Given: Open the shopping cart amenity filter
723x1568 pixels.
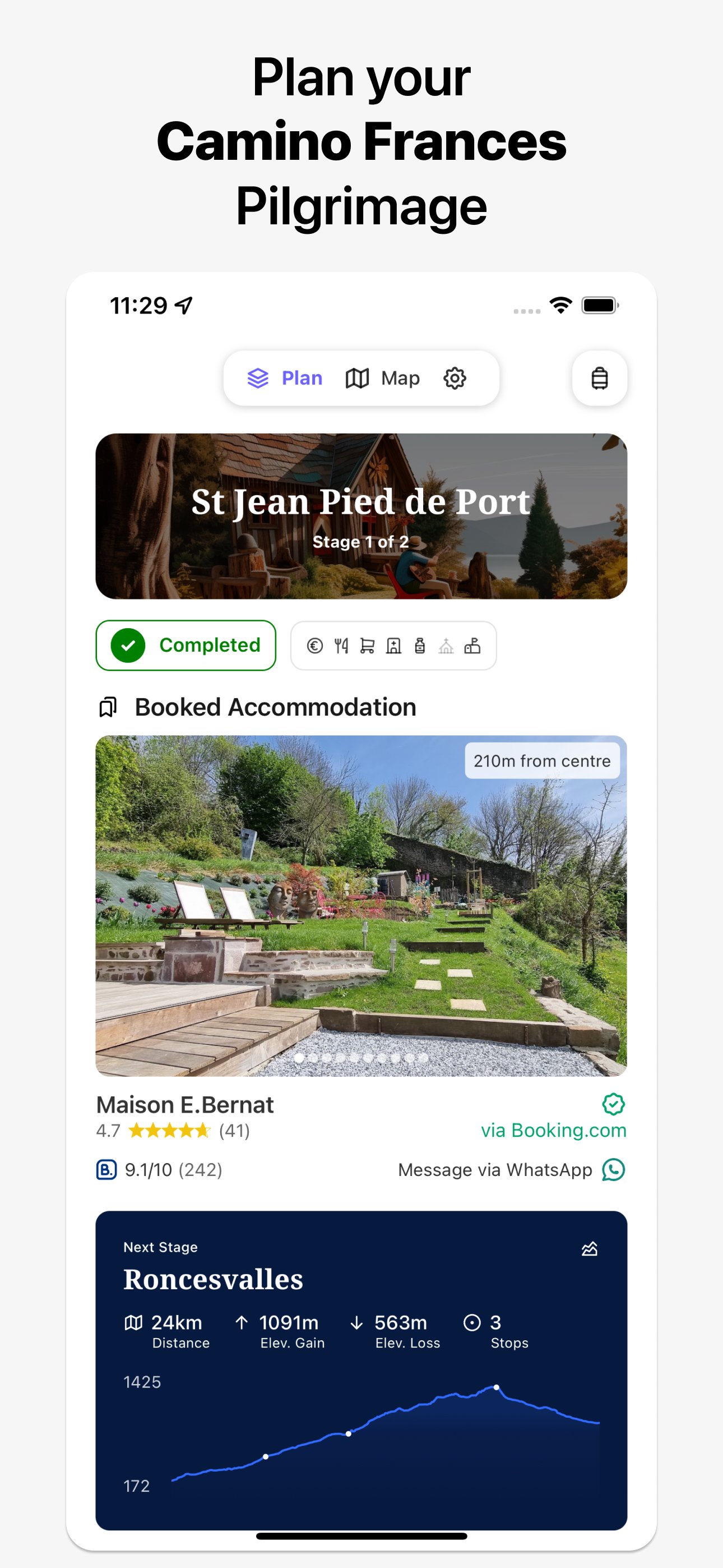Looking at the screenshot, I should 368,645.
